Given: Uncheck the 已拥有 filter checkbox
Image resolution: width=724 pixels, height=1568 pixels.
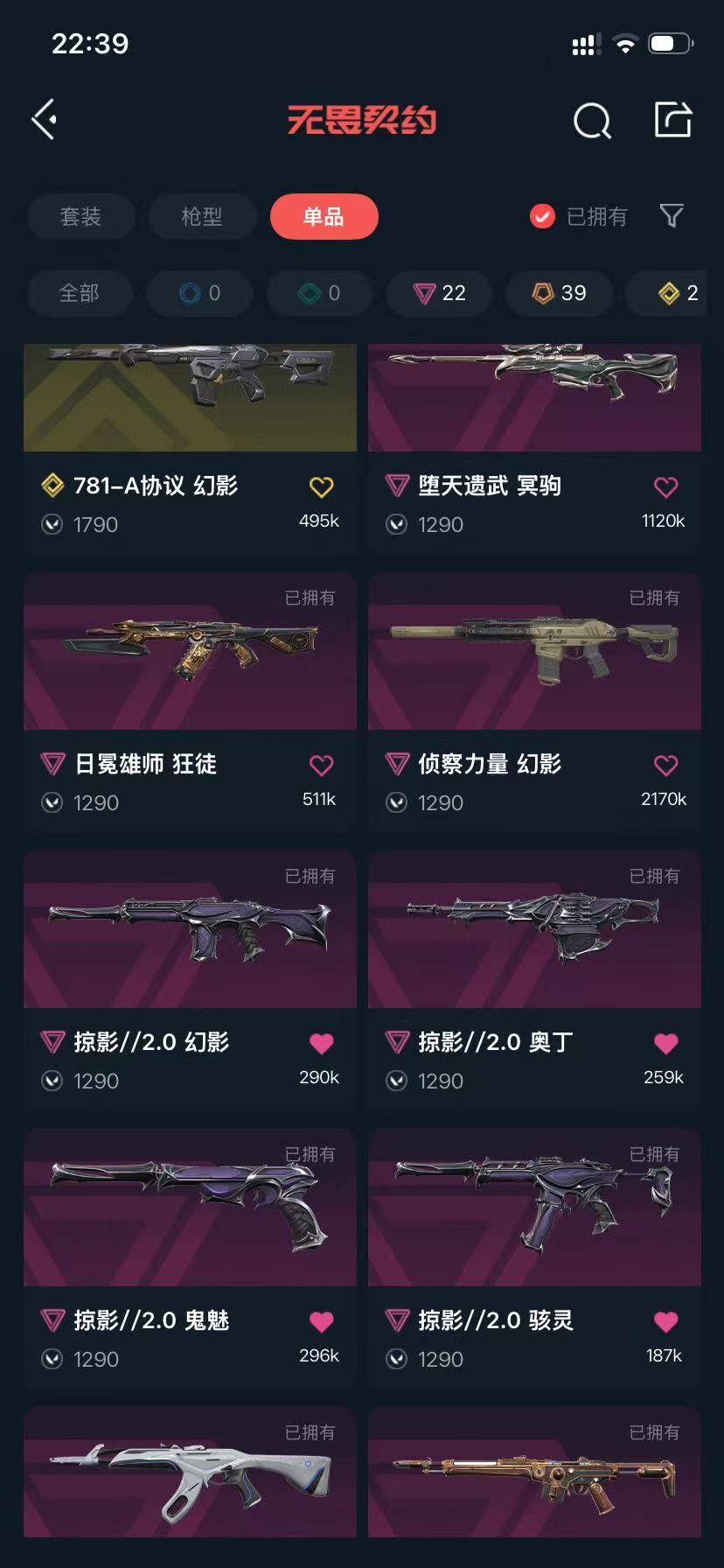Looking at the screenshot, I should pos(542,216).
